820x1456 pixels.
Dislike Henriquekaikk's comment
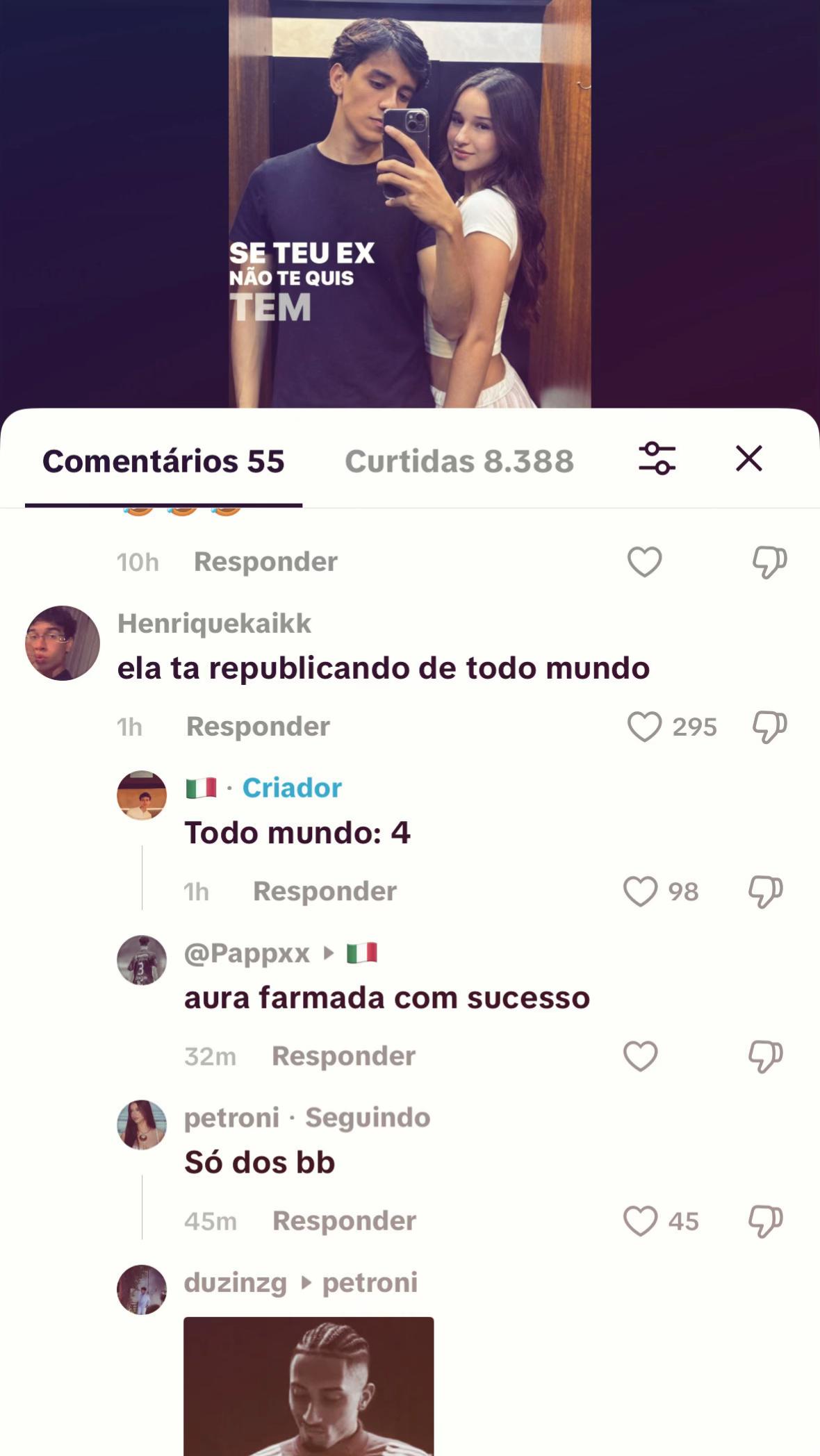769,727
